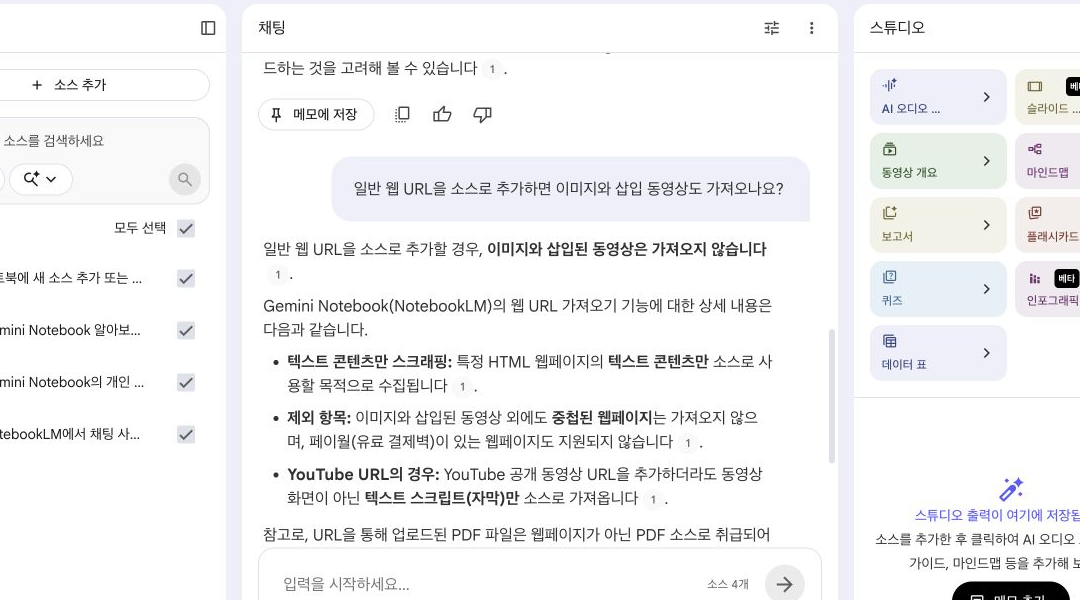Submit the source search with magnifier icon
Viewport: 1080px width, 600px height.
tap(185, 179)
